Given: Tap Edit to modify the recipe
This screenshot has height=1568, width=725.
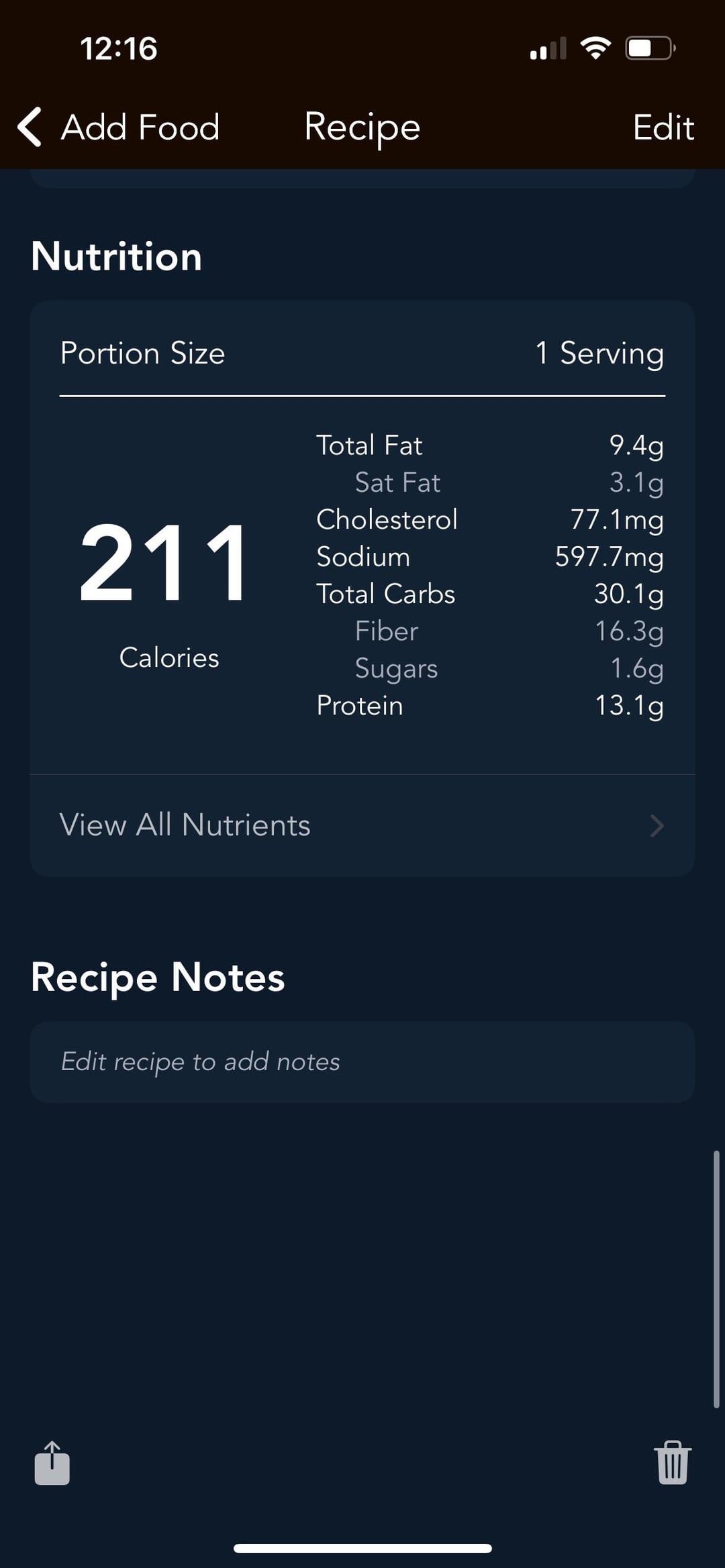Looking at the screenshot, I should 663,127.
